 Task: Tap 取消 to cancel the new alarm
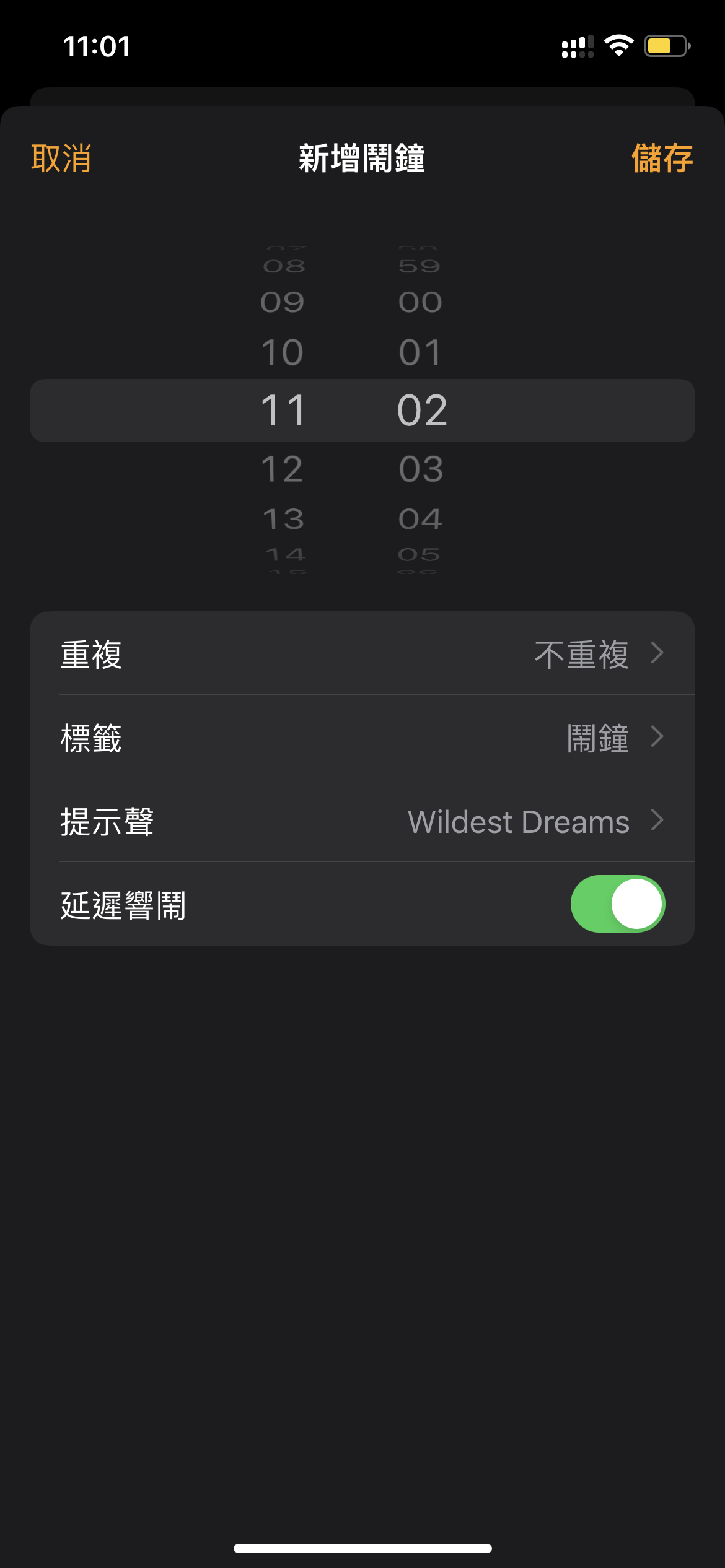coord(61,159)
